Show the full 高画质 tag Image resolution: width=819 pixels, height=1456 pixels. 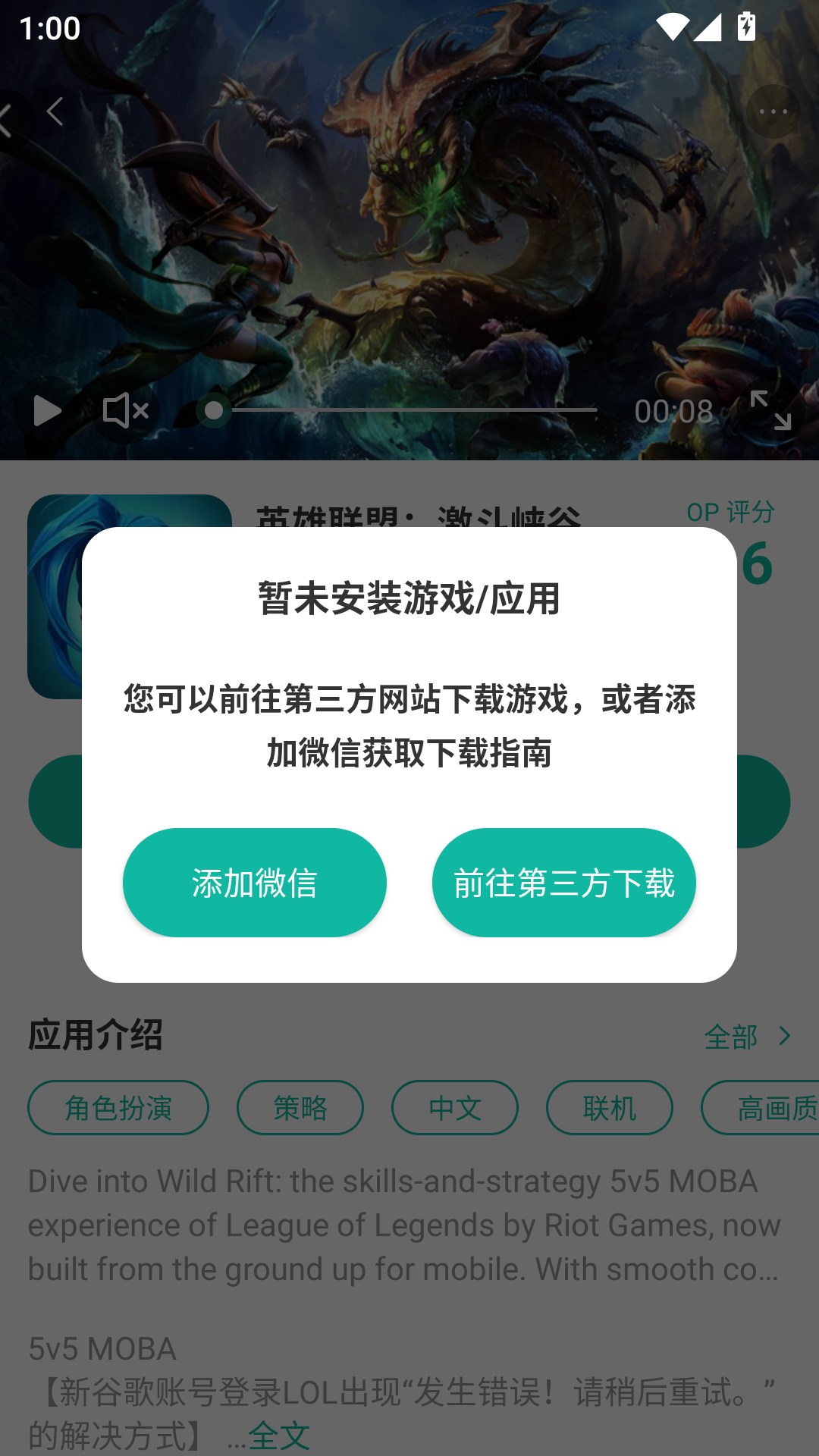pos(773,1108)
